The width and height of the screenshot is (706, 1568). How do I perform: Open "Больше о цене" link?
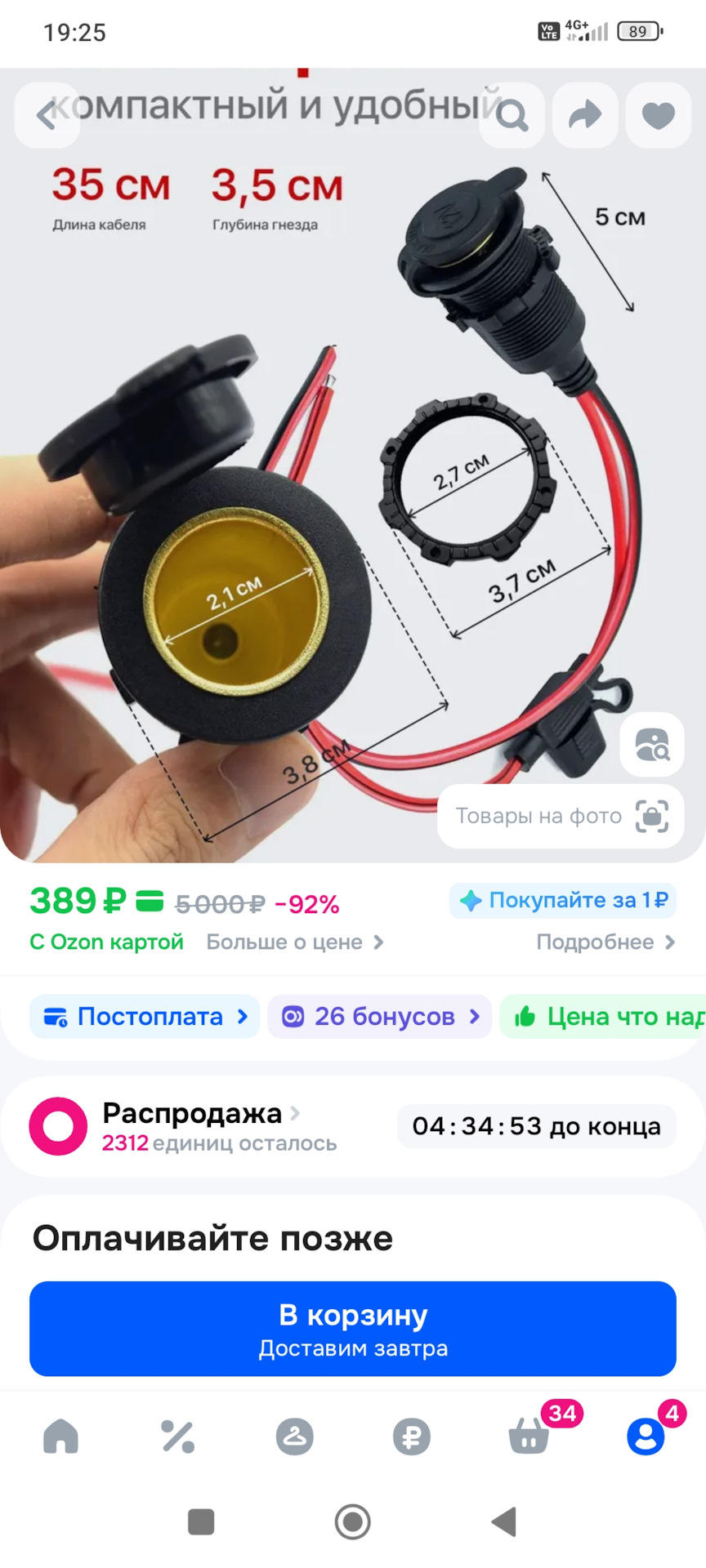pyautogui.click(x=294, y=942)
